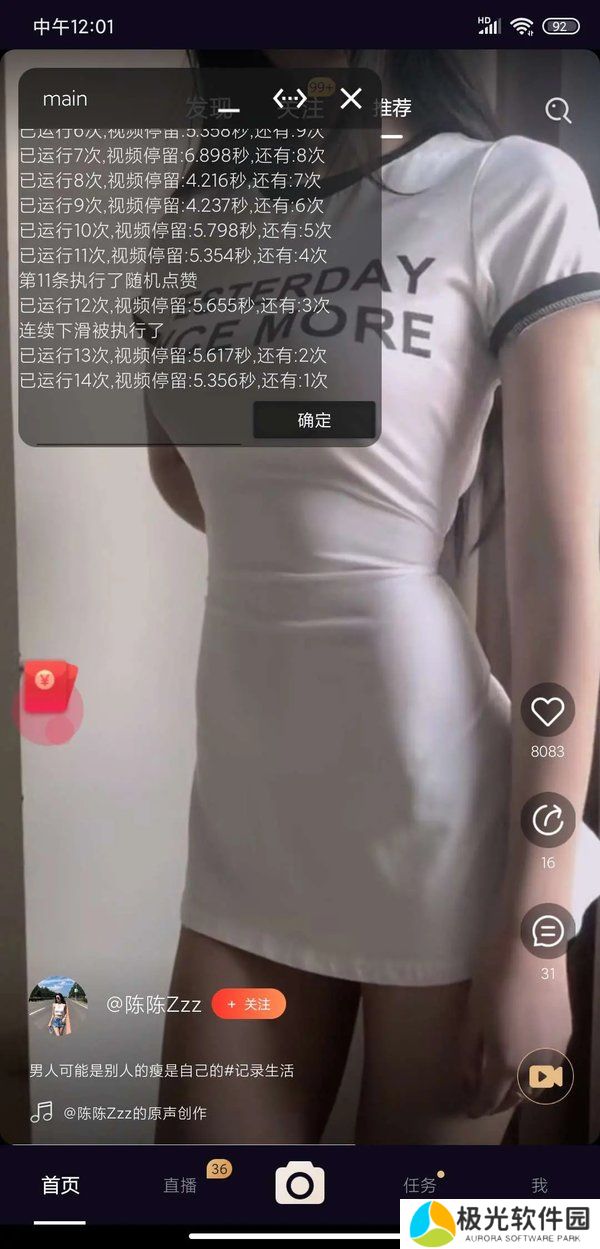Follow 陈陈Zzz with the 关注 button
Viewport: 600px width, 1249px height.
249,1004
